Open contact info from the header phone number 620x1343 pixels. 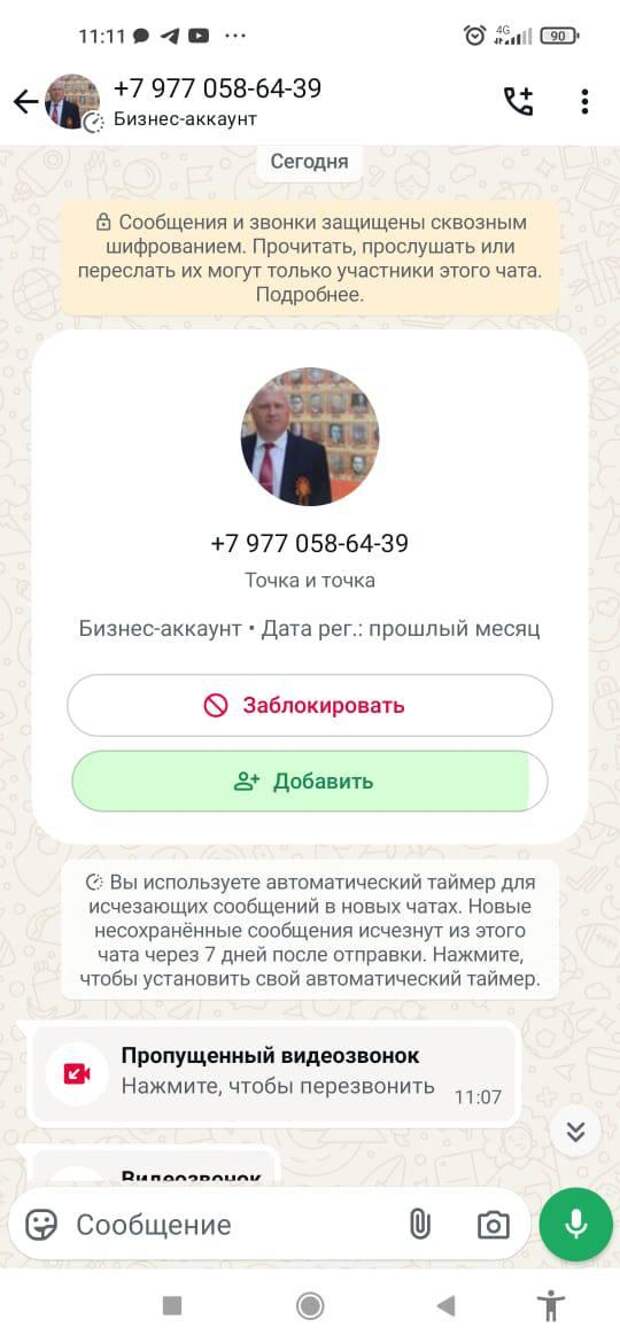pyautogui.click(x=217, y=88)
